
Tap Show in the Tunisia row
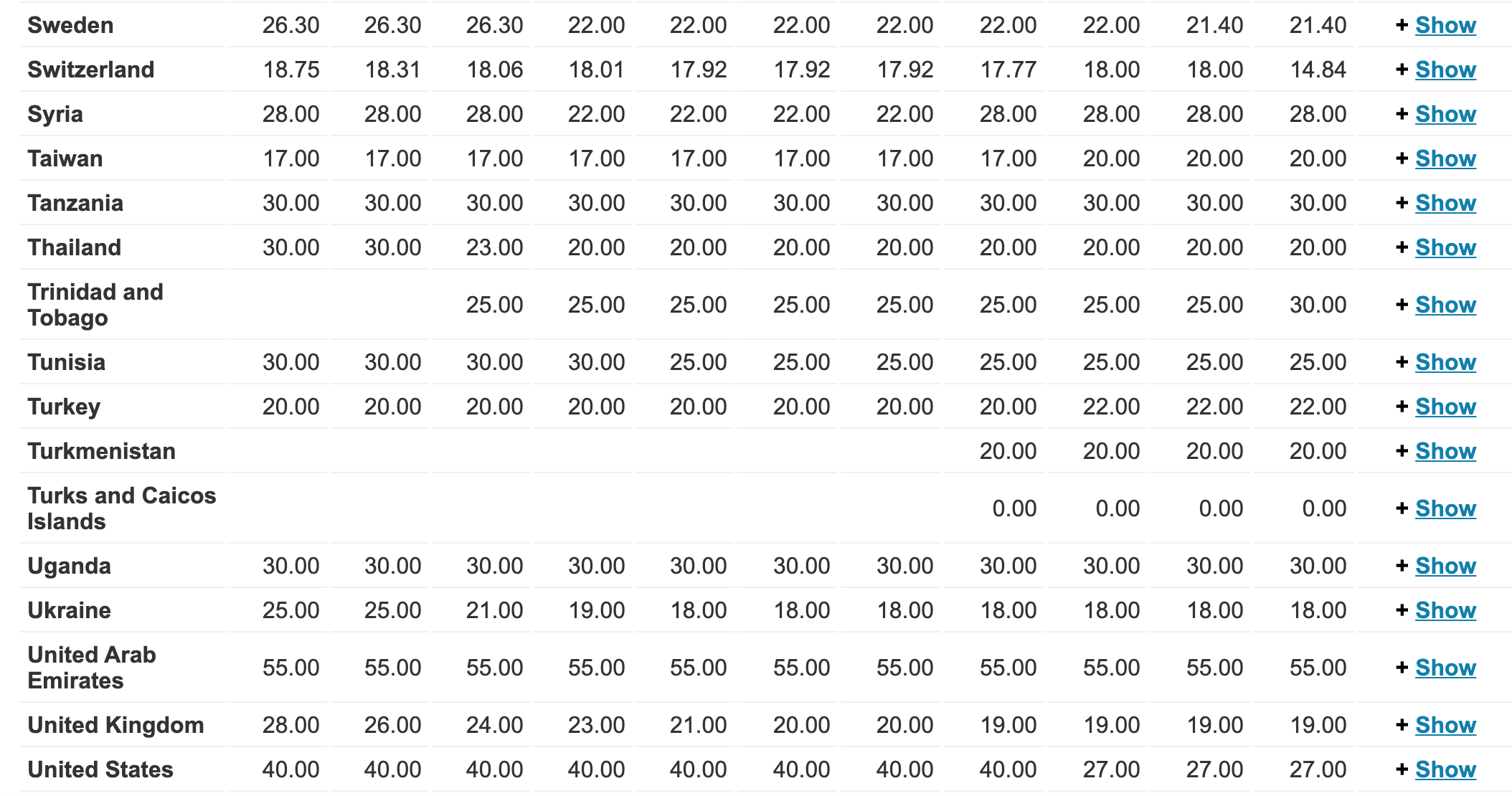[1445, 363]
